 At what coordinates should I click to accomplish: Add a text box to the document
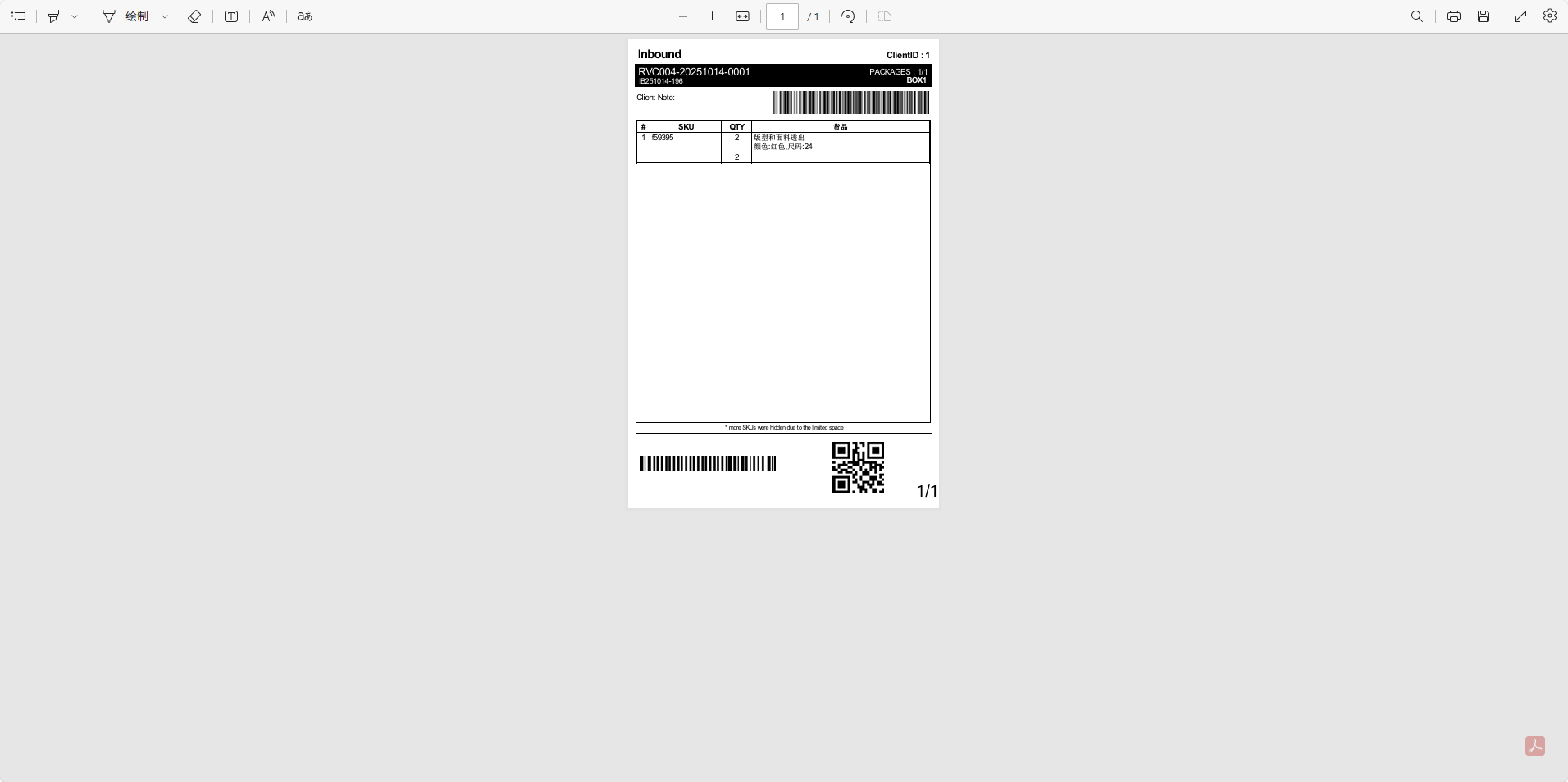tap(231, 16)
